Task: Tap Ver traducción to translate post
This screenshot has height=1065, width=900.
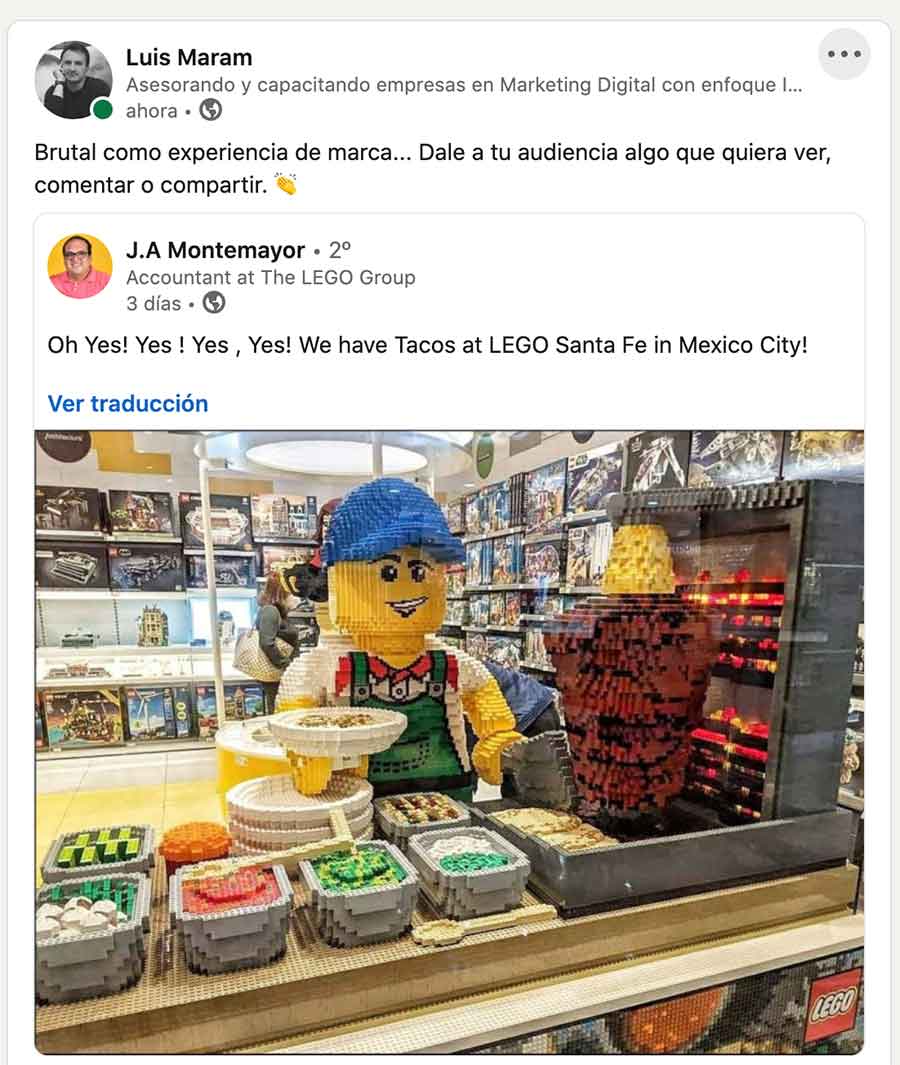Action: 128,404
